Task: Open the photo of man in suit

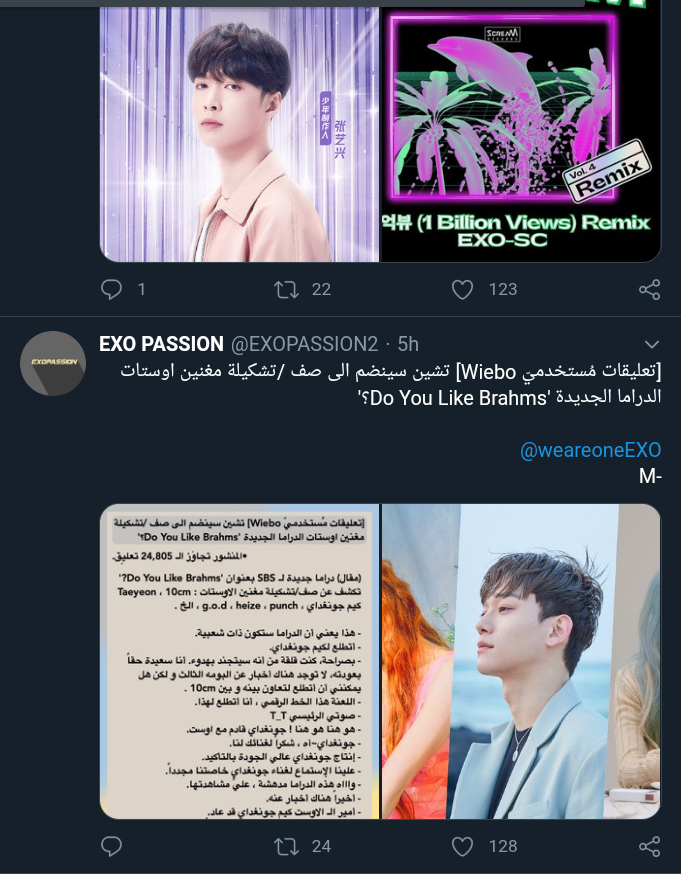Action: pyautogui.click(x=521, y=661)
